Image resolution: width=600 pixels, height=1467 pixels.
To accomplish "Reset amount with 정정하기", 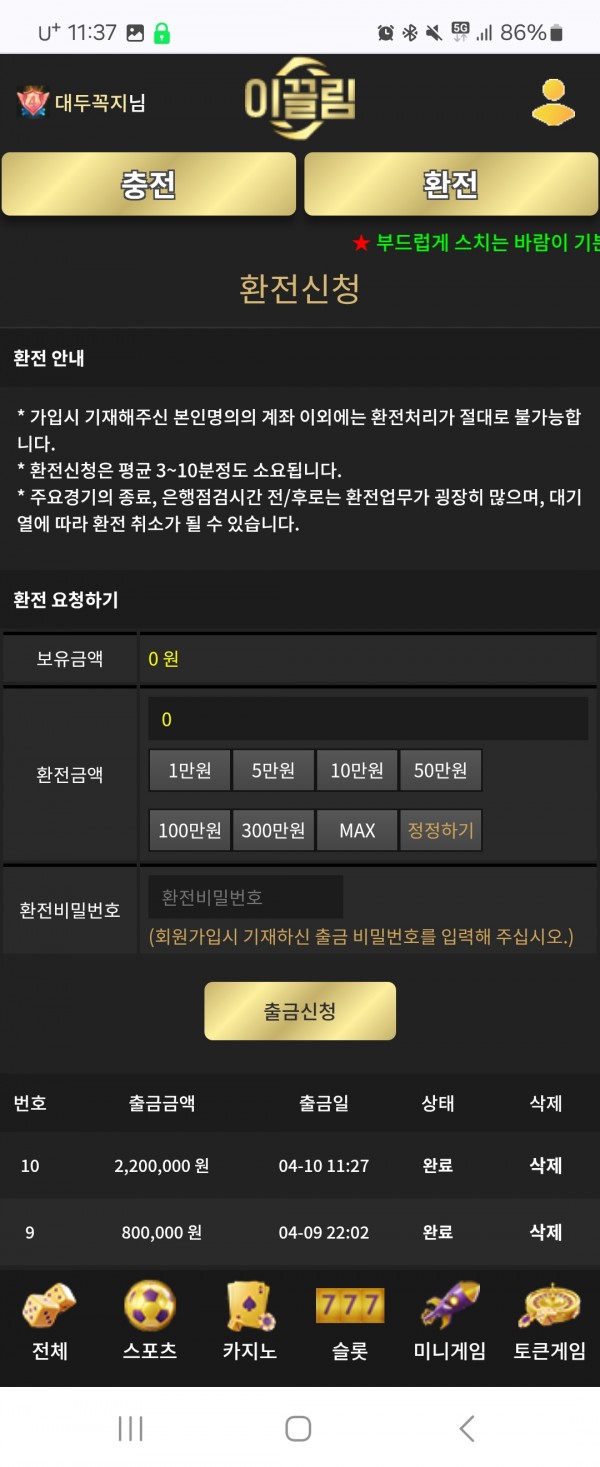I will pos(441,830).
